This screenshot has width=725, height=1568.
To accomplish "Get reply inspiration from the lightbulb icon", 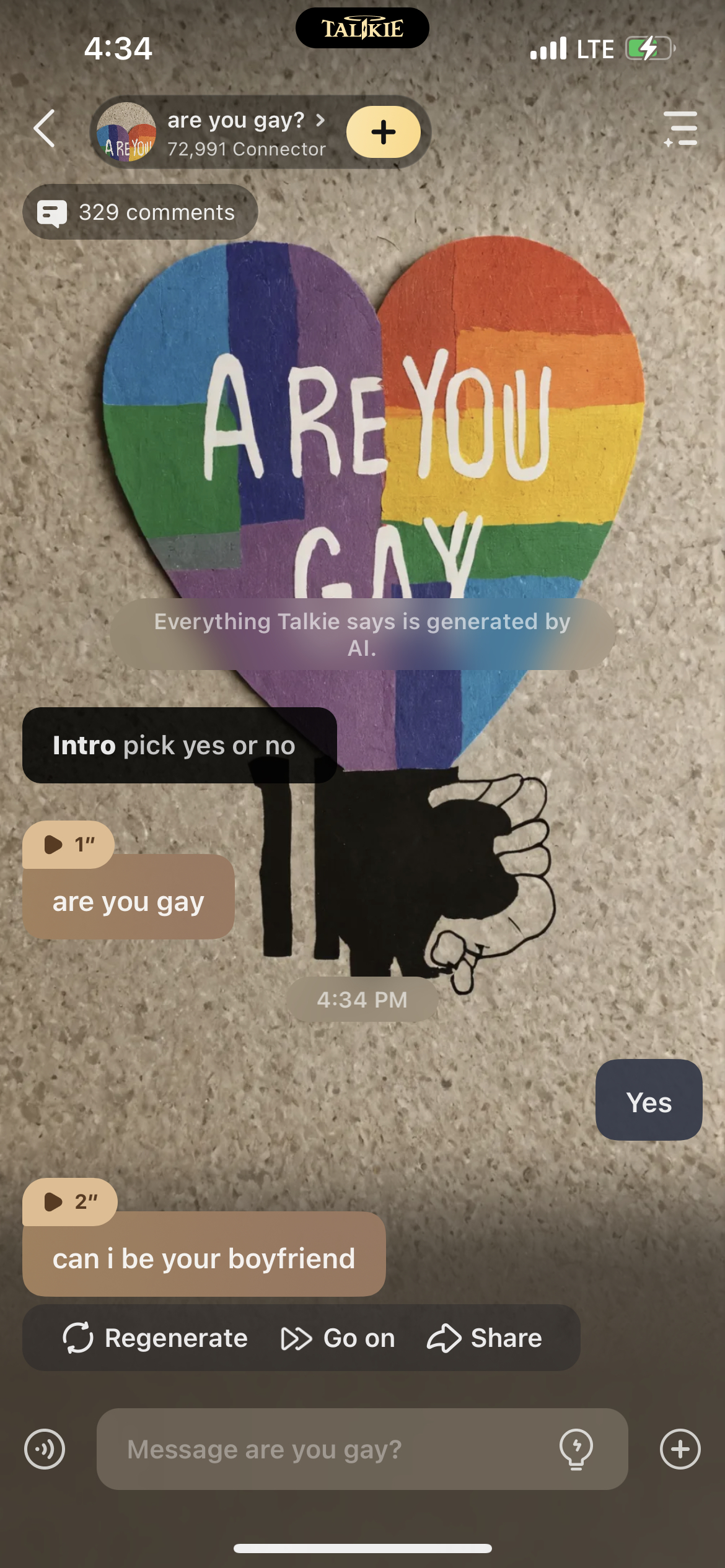I will click(x=576, y=1449).
